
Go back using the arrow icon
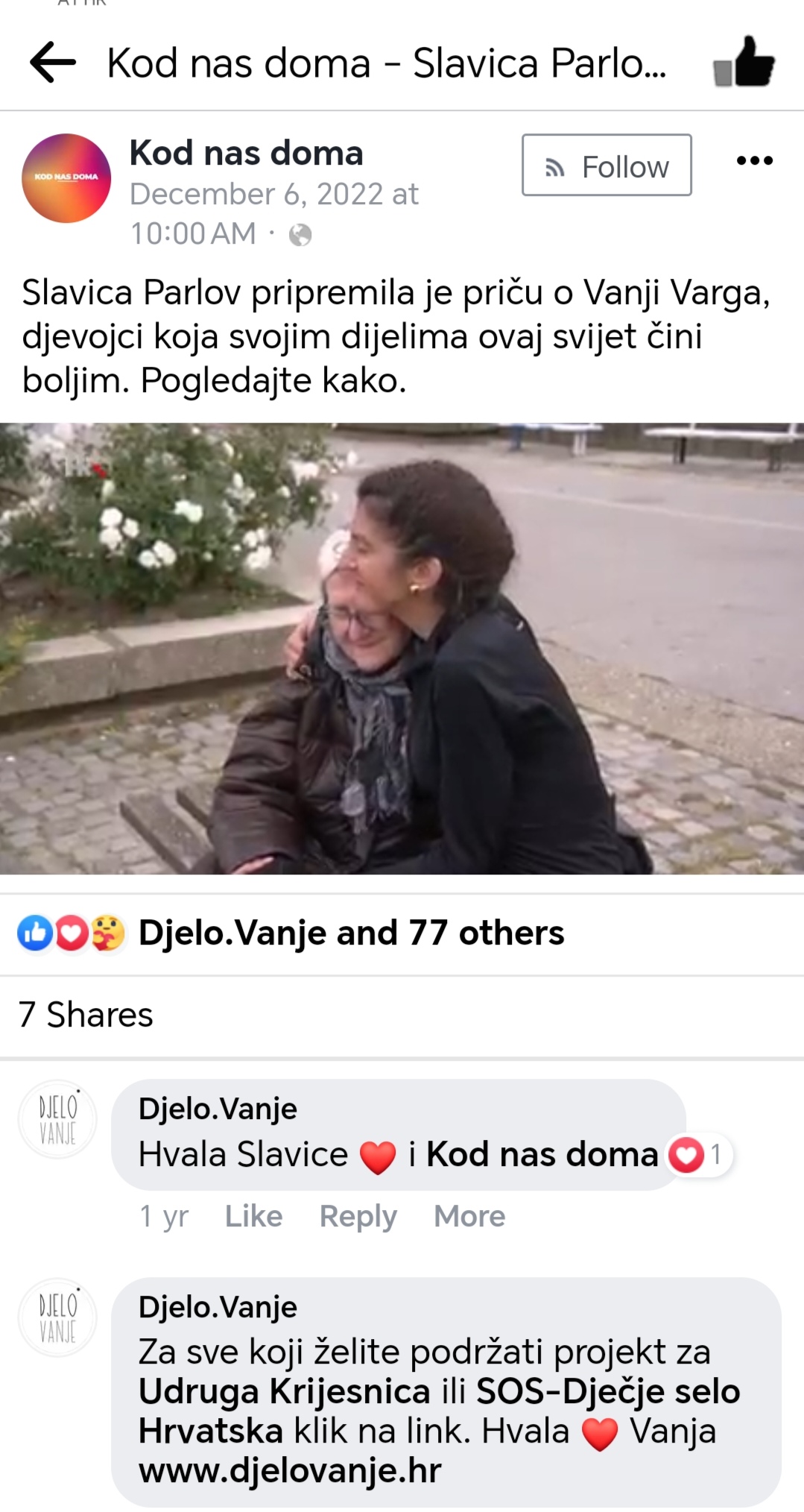point(53,62)
